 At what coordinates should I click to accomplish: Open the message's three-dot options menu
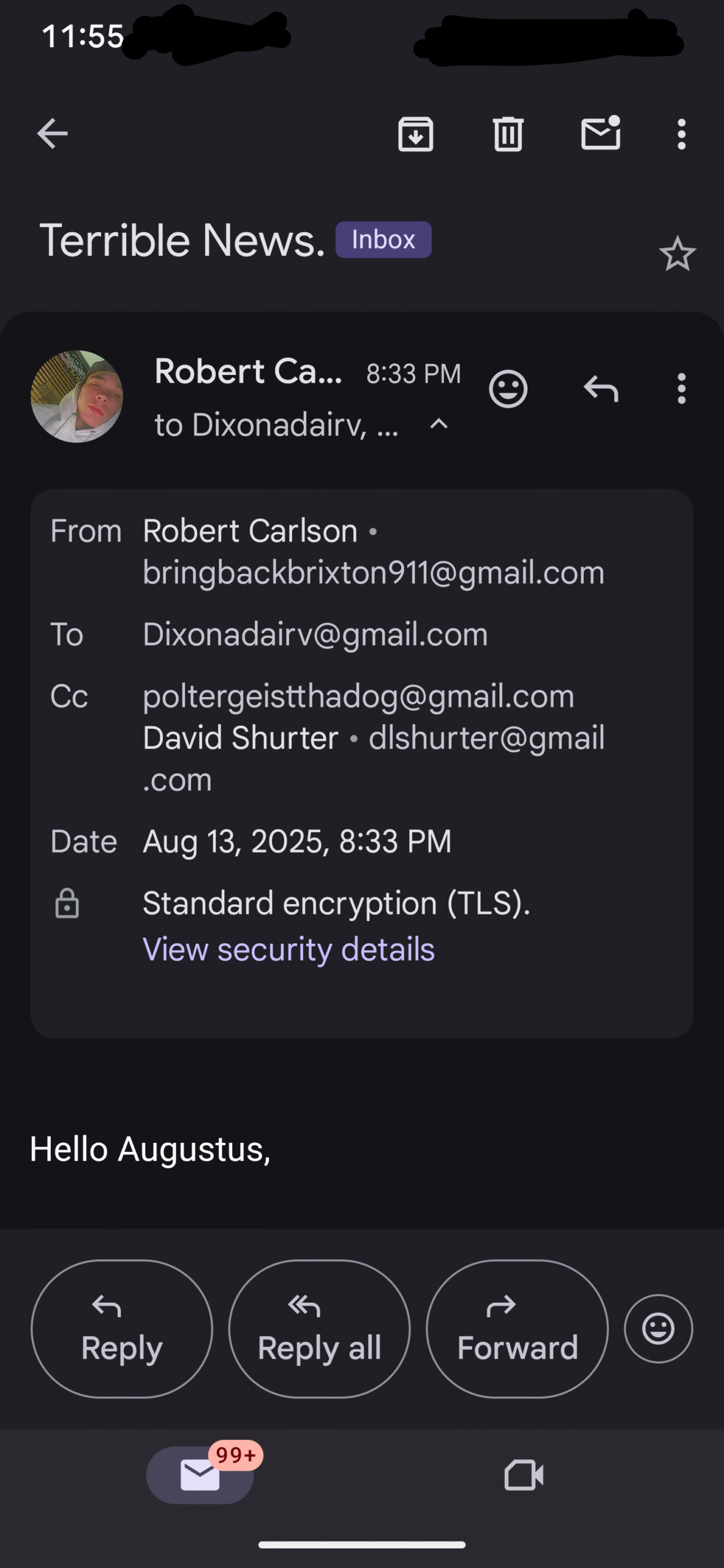click(681, 389)
